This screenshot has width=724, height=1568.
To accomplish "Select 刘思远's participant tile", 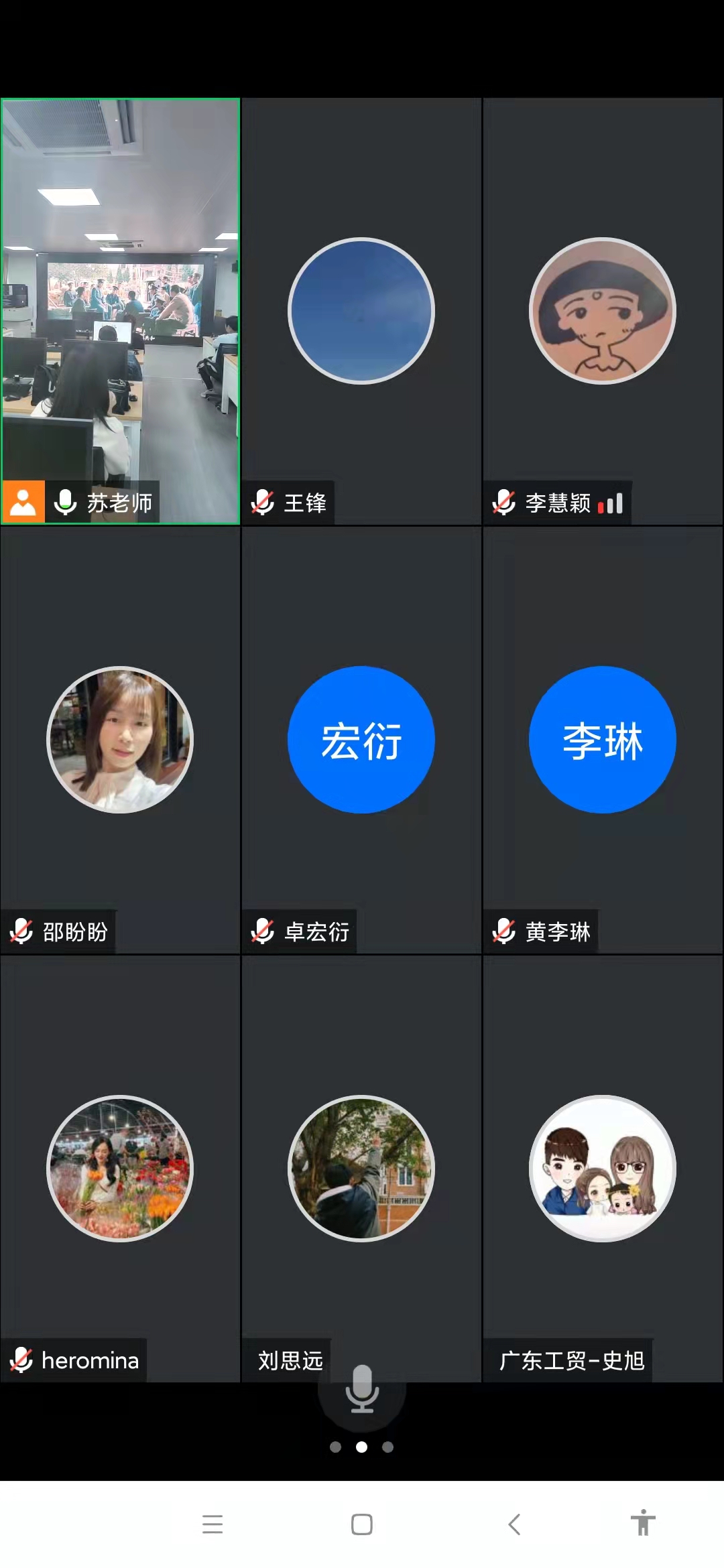I will pyautogui.click(x=361, y=1168).
